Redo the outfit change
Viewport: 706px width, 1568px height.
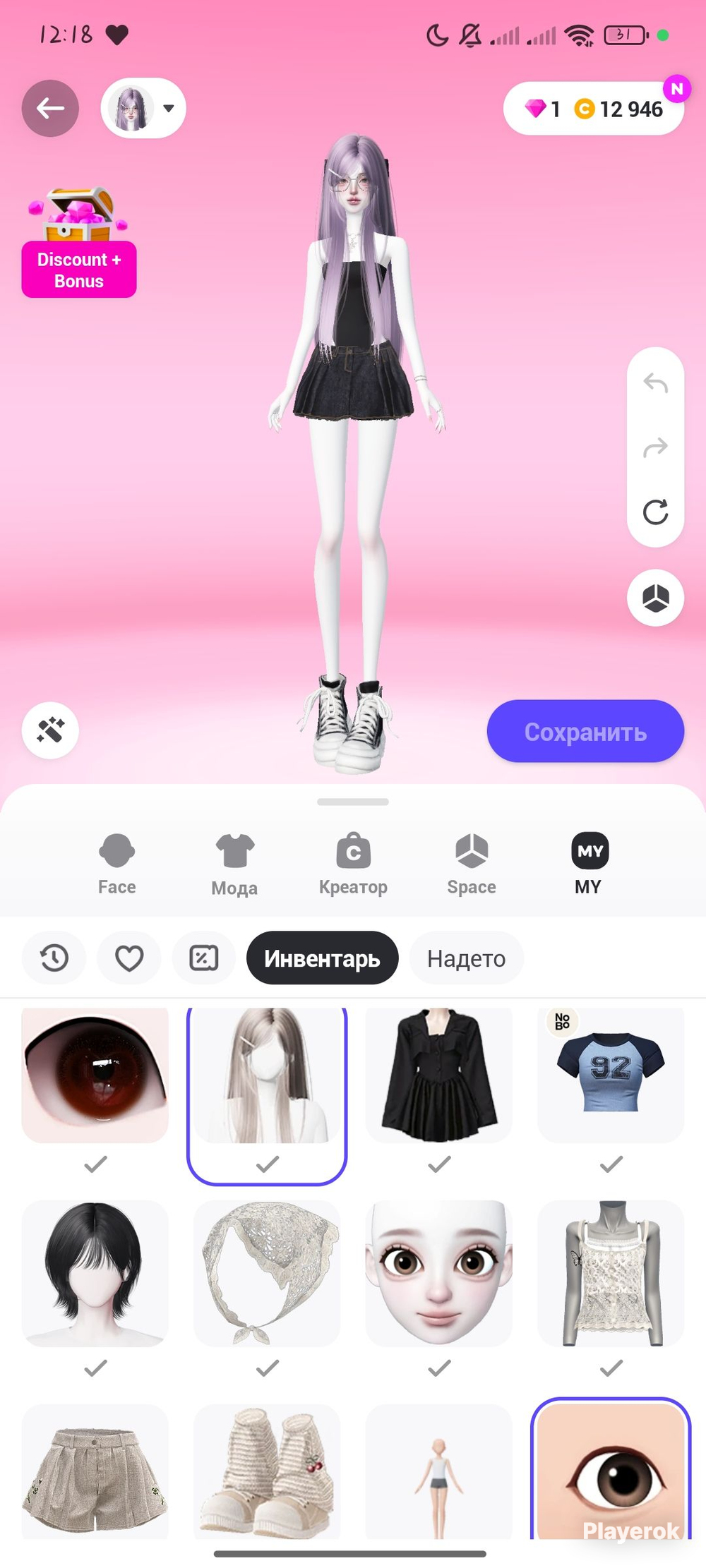tap(655, 447)
